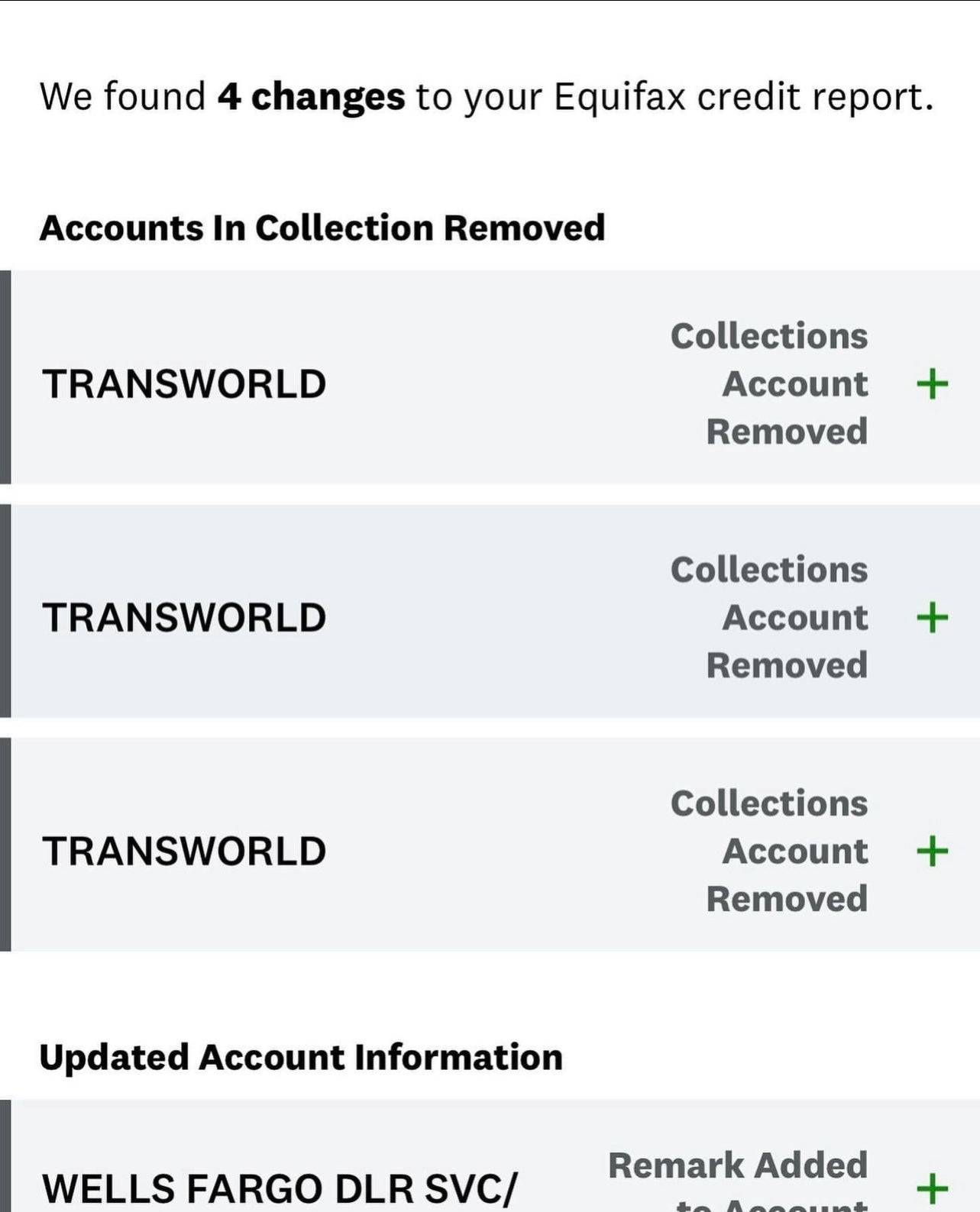This screenshot has width=980, height=1212.
Task: Open the second TRANSWORLD account details
Action: 186,619
